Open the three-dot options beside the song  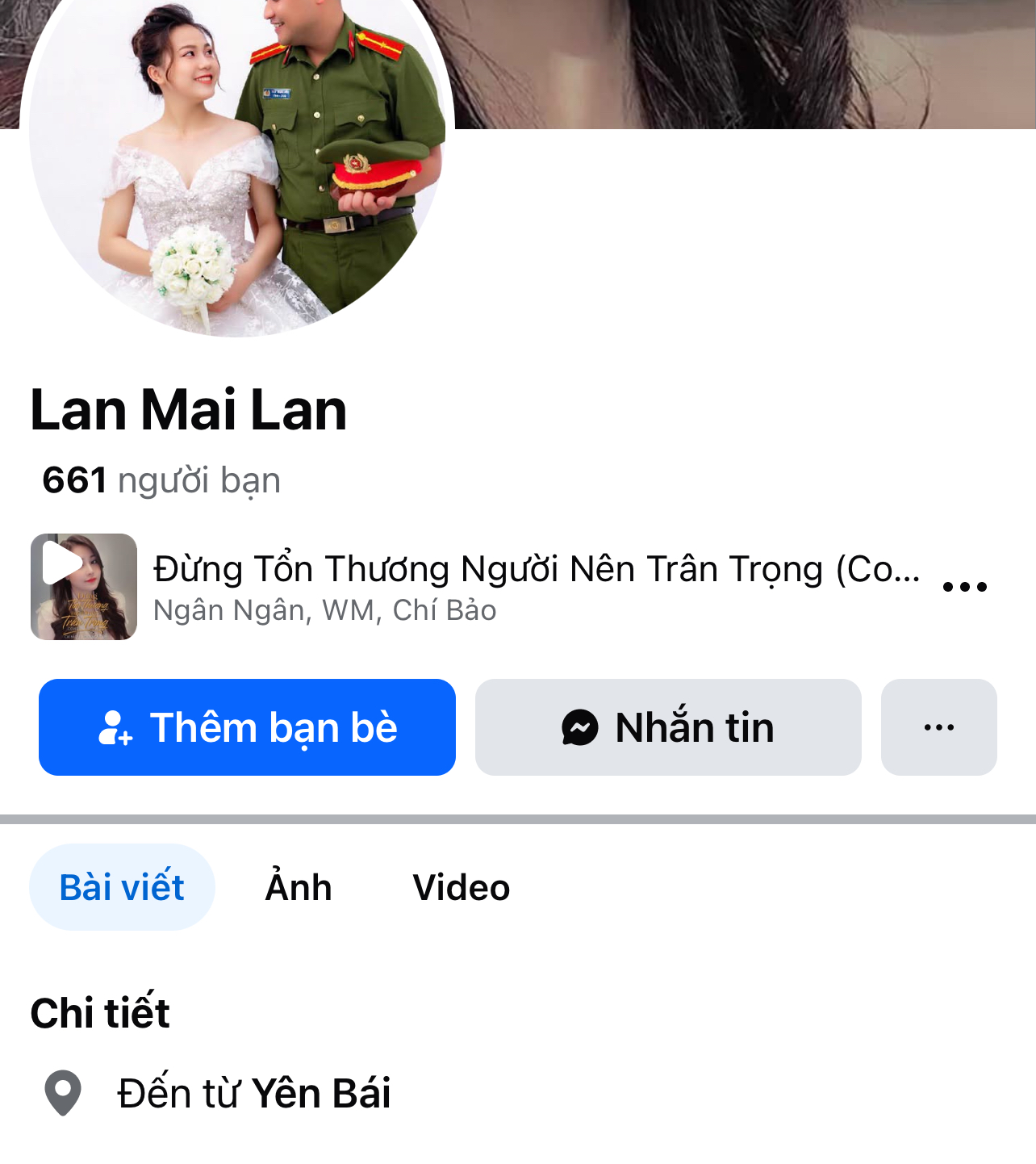[x=965, y=587]
